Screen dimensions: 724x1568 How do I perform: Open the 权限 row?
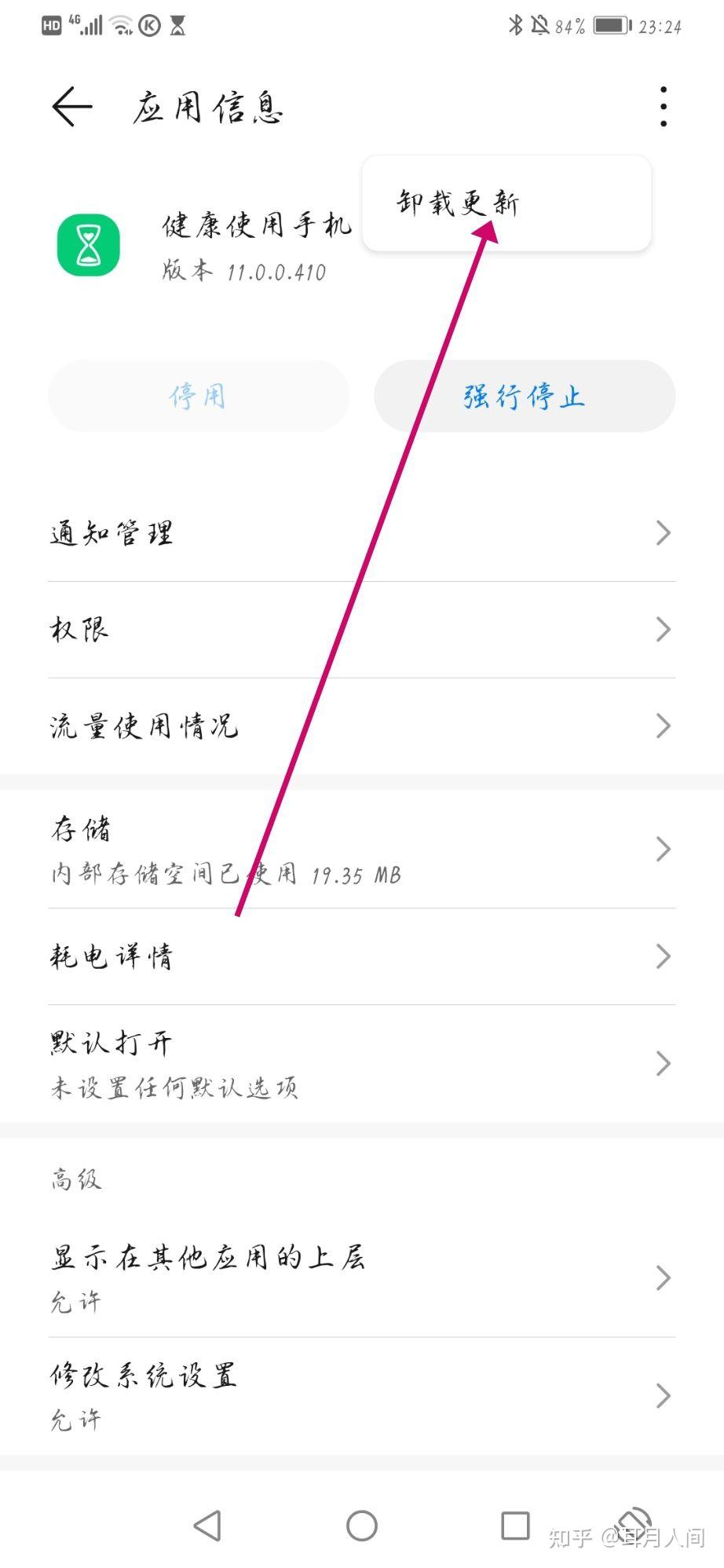click(361, 629)
